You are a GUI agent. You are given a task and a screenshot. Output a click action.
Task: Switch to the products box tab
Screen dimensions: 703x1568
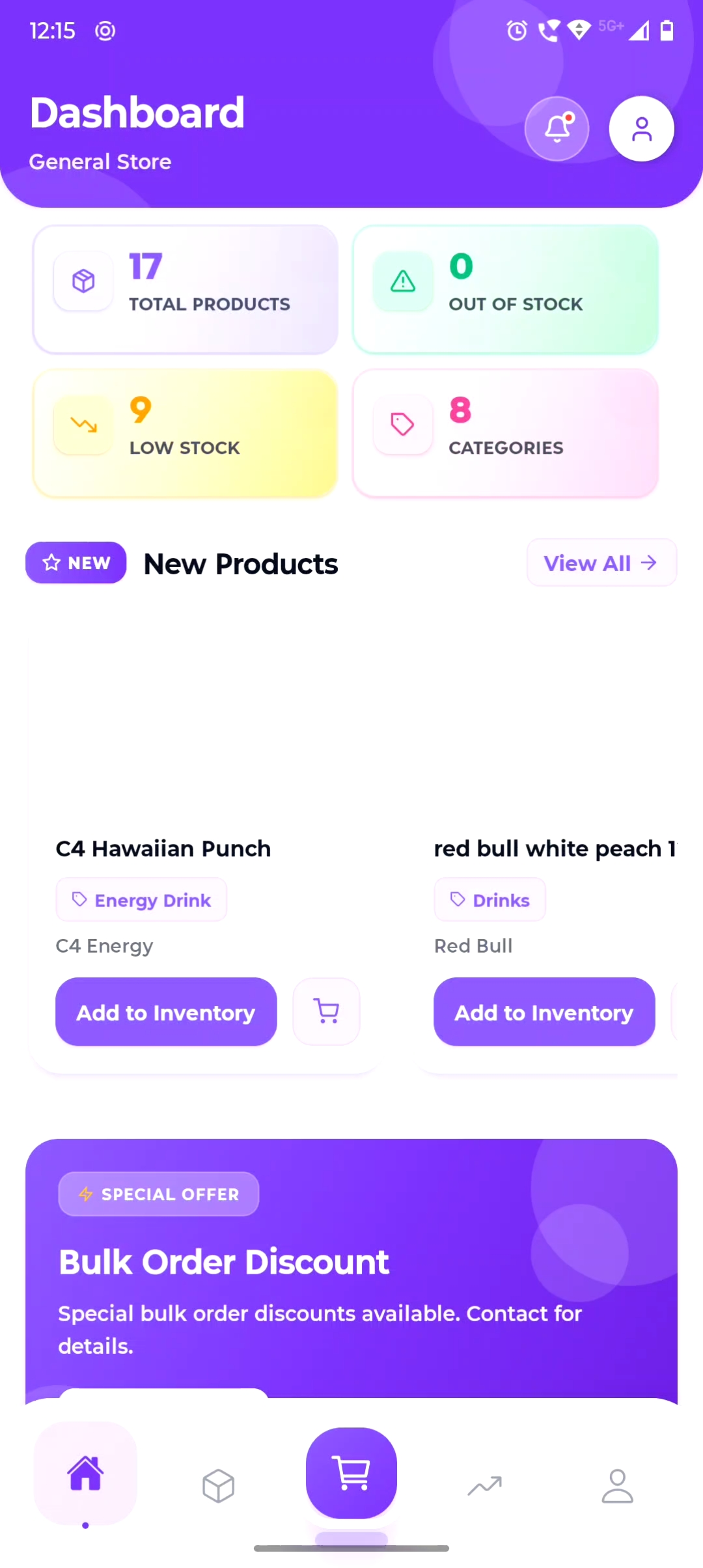[x=218, y=1486]
